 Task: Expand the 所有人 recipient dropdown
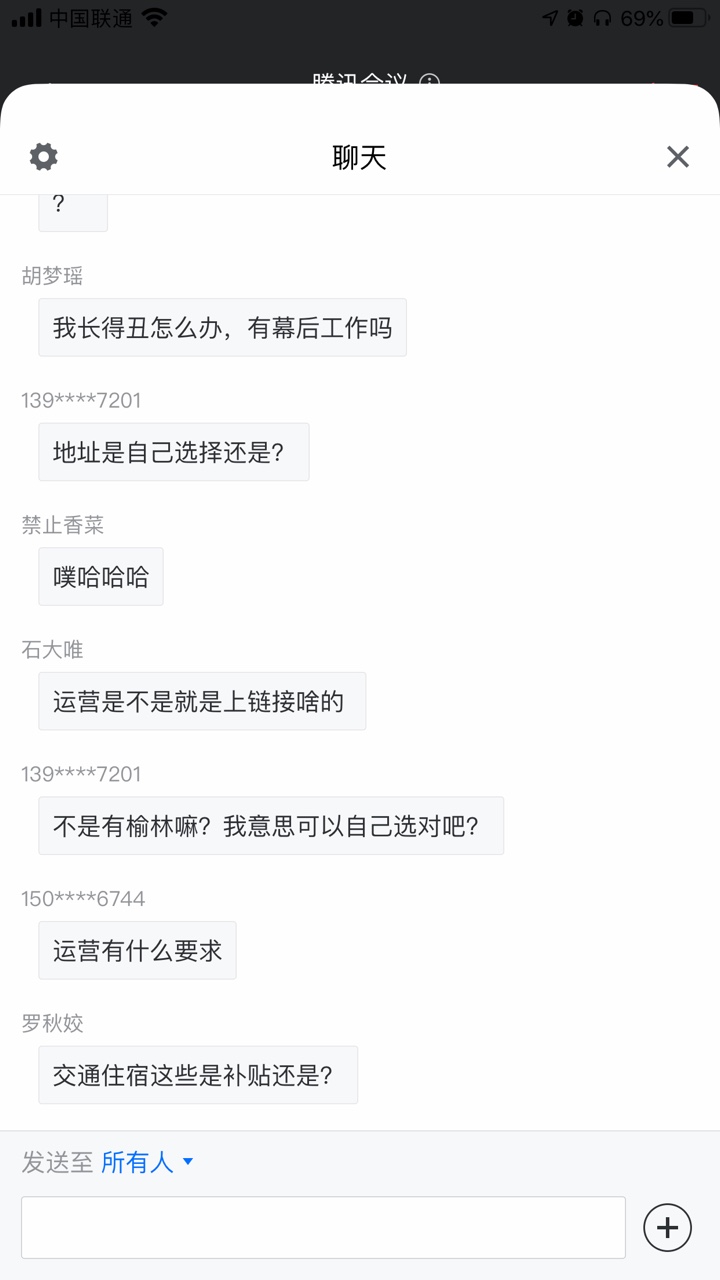(147, 1162)
